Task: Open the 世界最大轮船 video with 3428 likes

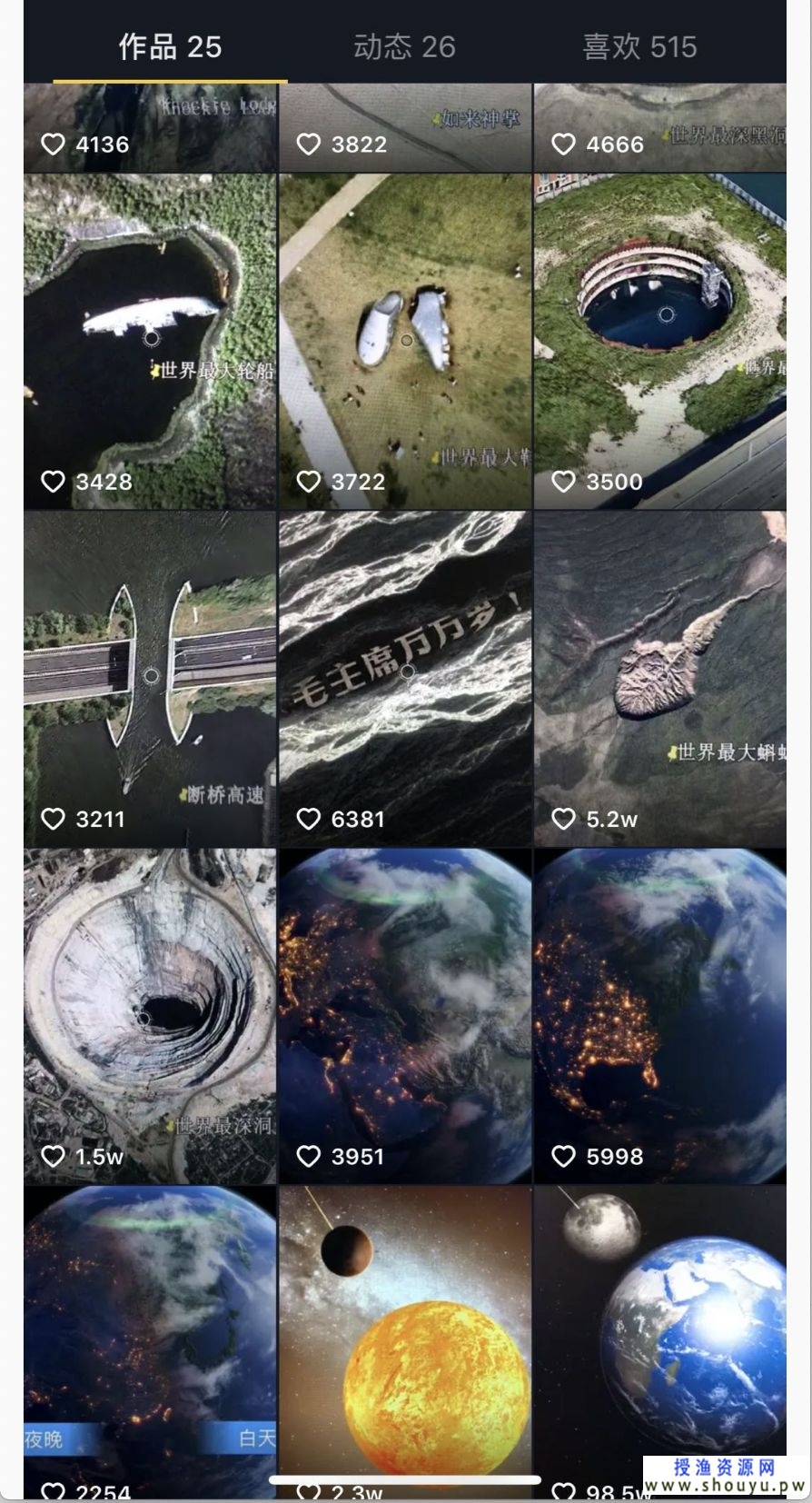Action: point(150,341)
